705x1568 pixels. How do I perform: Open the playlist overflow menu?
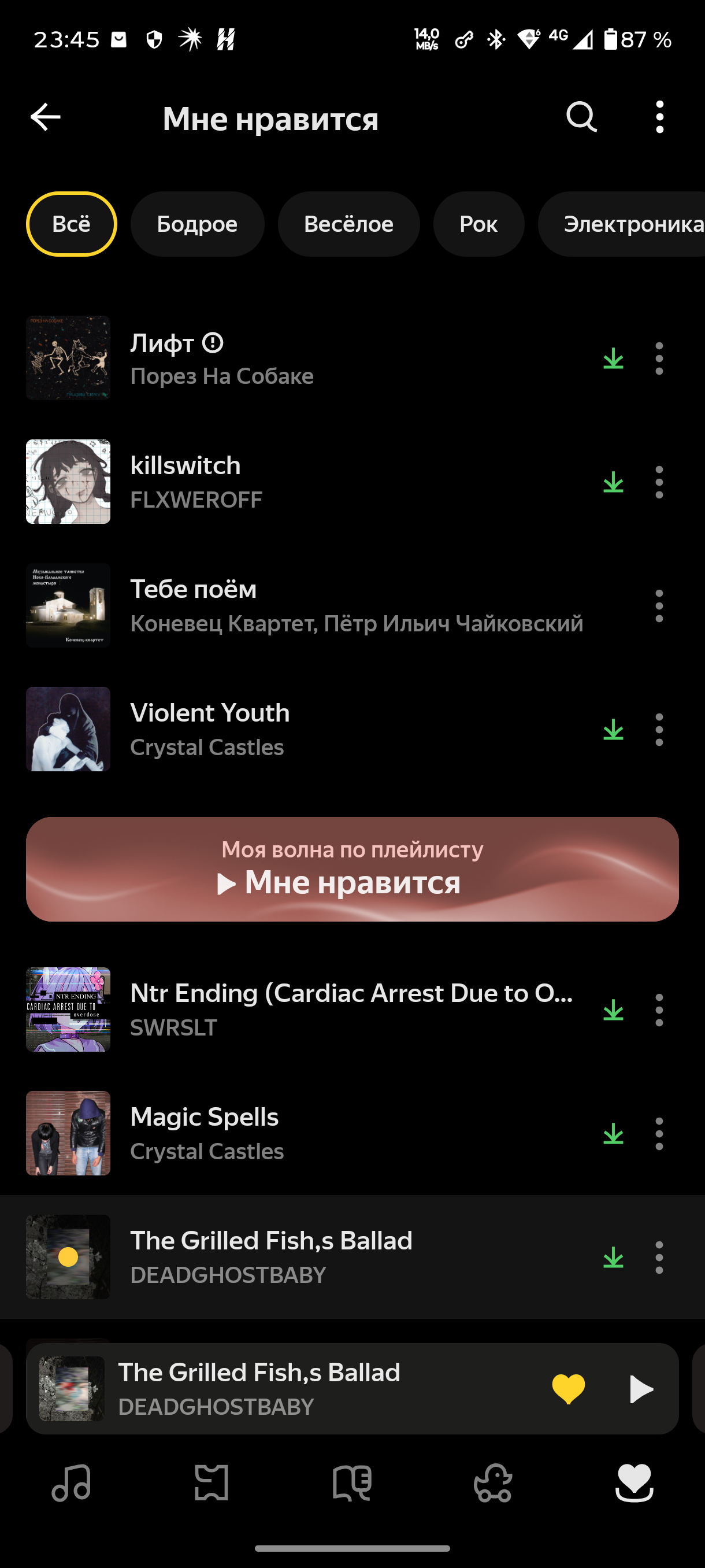coord(659,117)
